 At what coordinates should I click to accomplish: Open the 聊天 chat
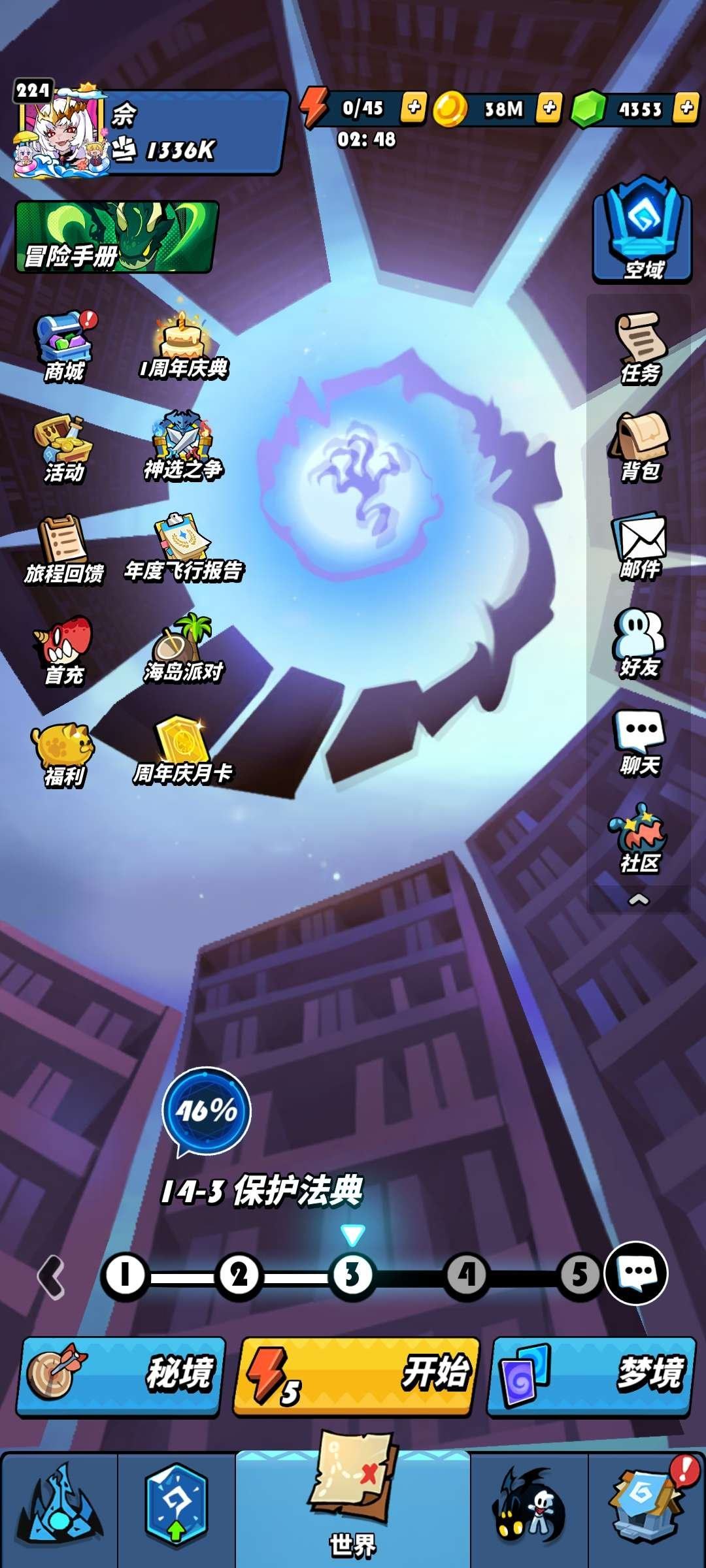(641, 741)
